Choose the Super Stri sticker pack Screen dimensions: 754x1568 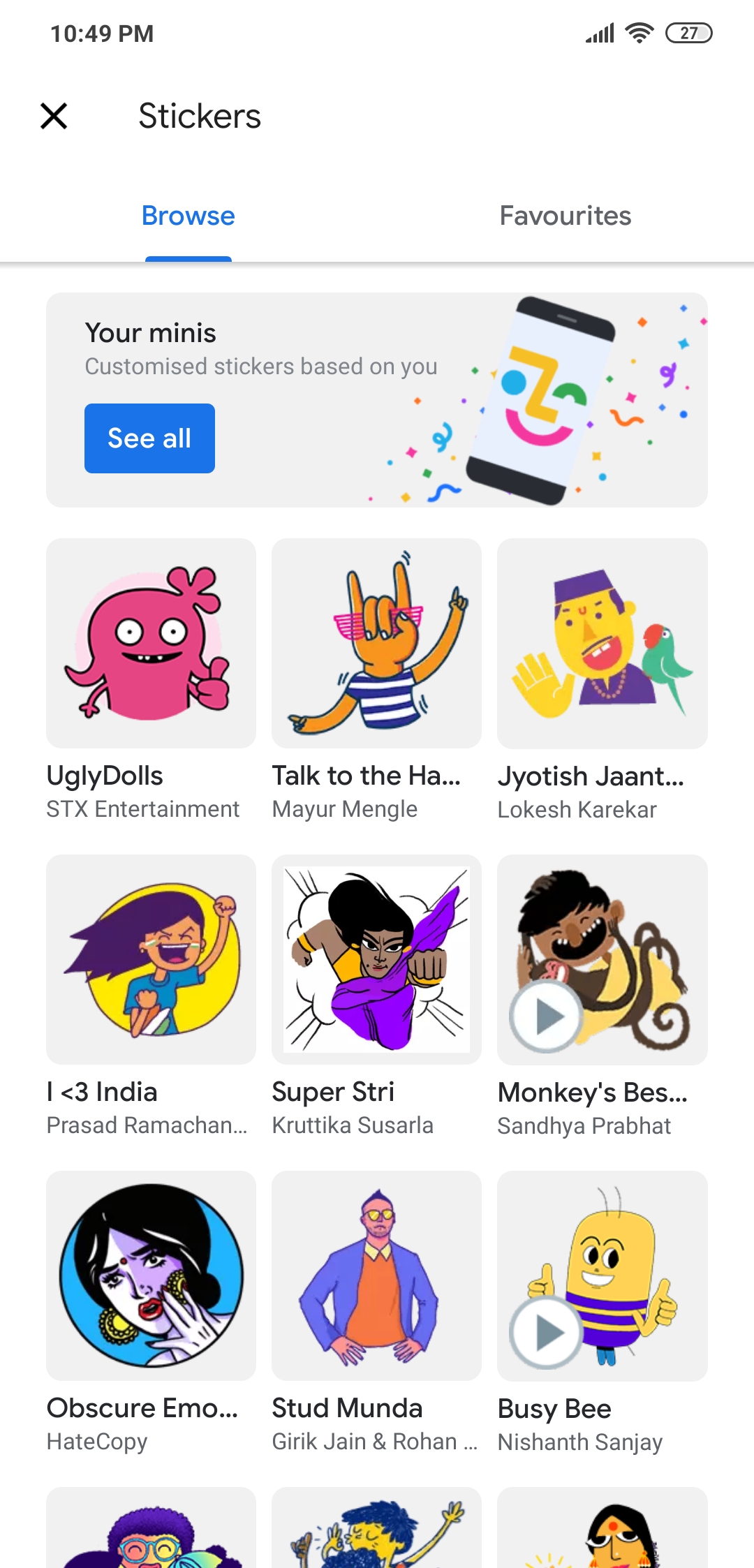pos(376,959)
